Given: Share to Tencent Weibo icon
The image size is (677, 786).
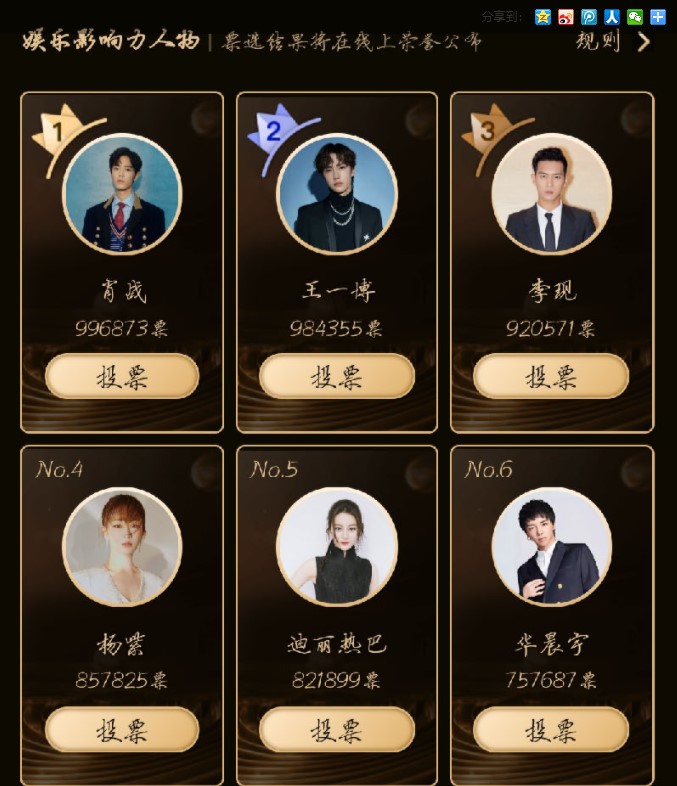Looking at the screenshot, I should [589, 17].
